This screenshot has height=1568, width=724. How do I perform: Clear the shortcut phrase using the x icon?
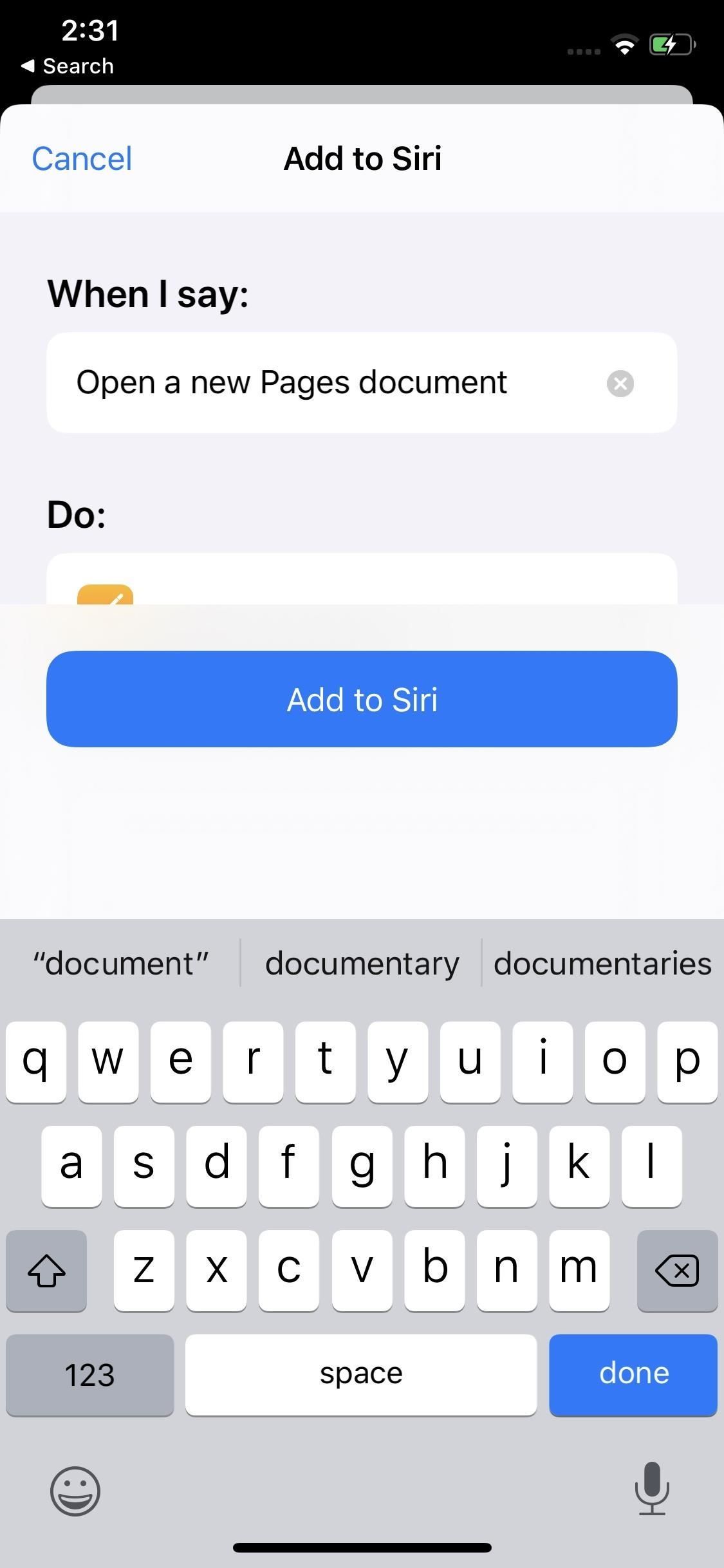coord(620,383)
